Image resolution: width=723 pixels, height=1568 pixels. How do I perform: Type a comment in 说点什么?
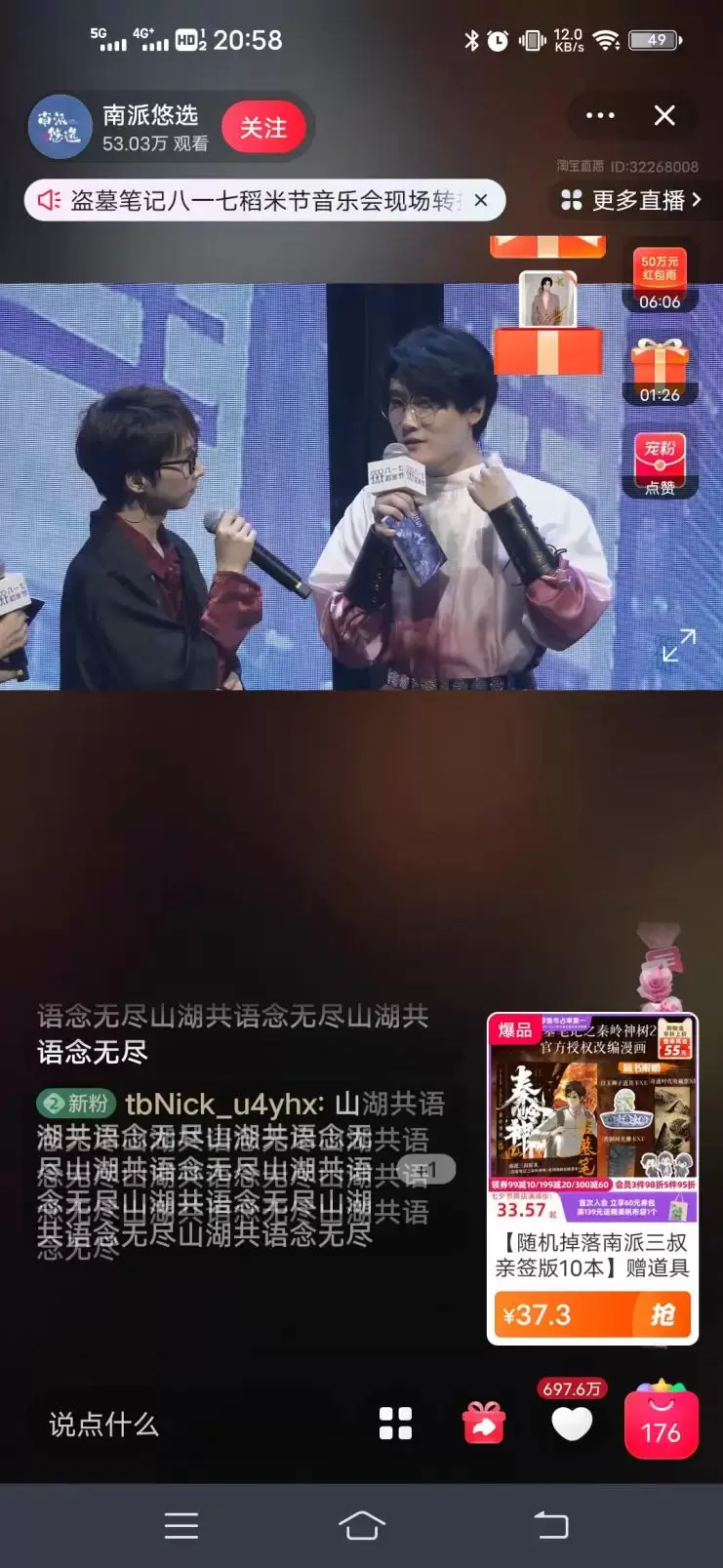click(104, 1425)
